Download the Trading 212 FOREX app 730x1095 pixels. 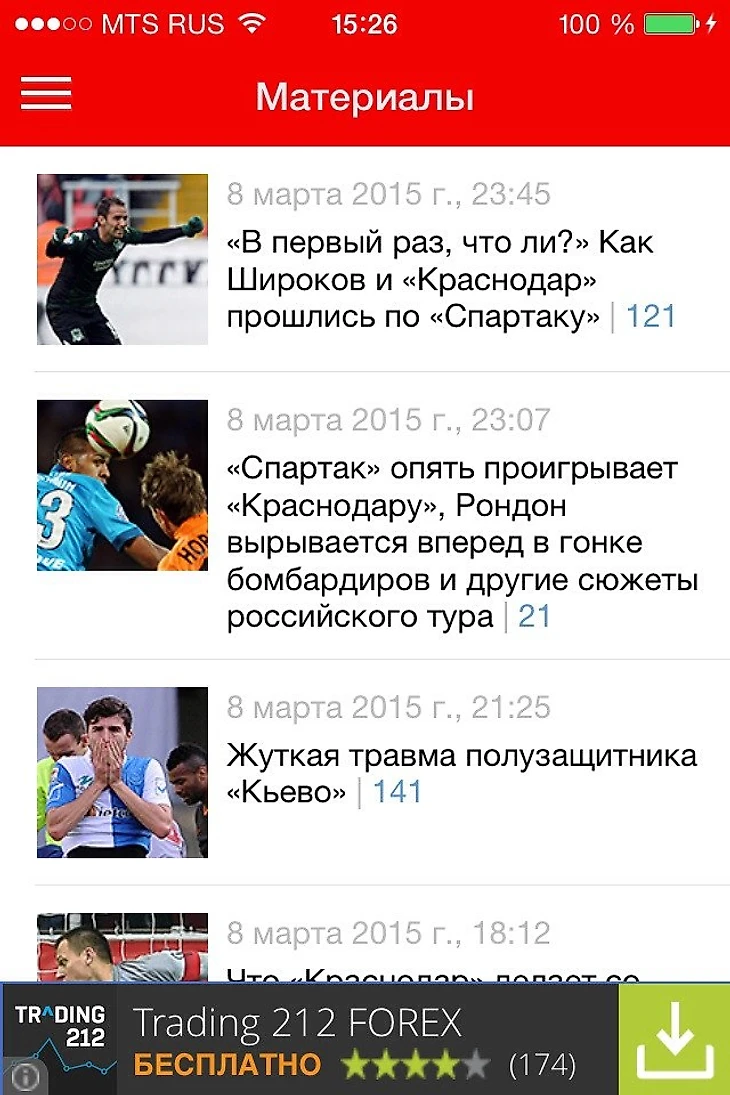tap(674, 1041)
